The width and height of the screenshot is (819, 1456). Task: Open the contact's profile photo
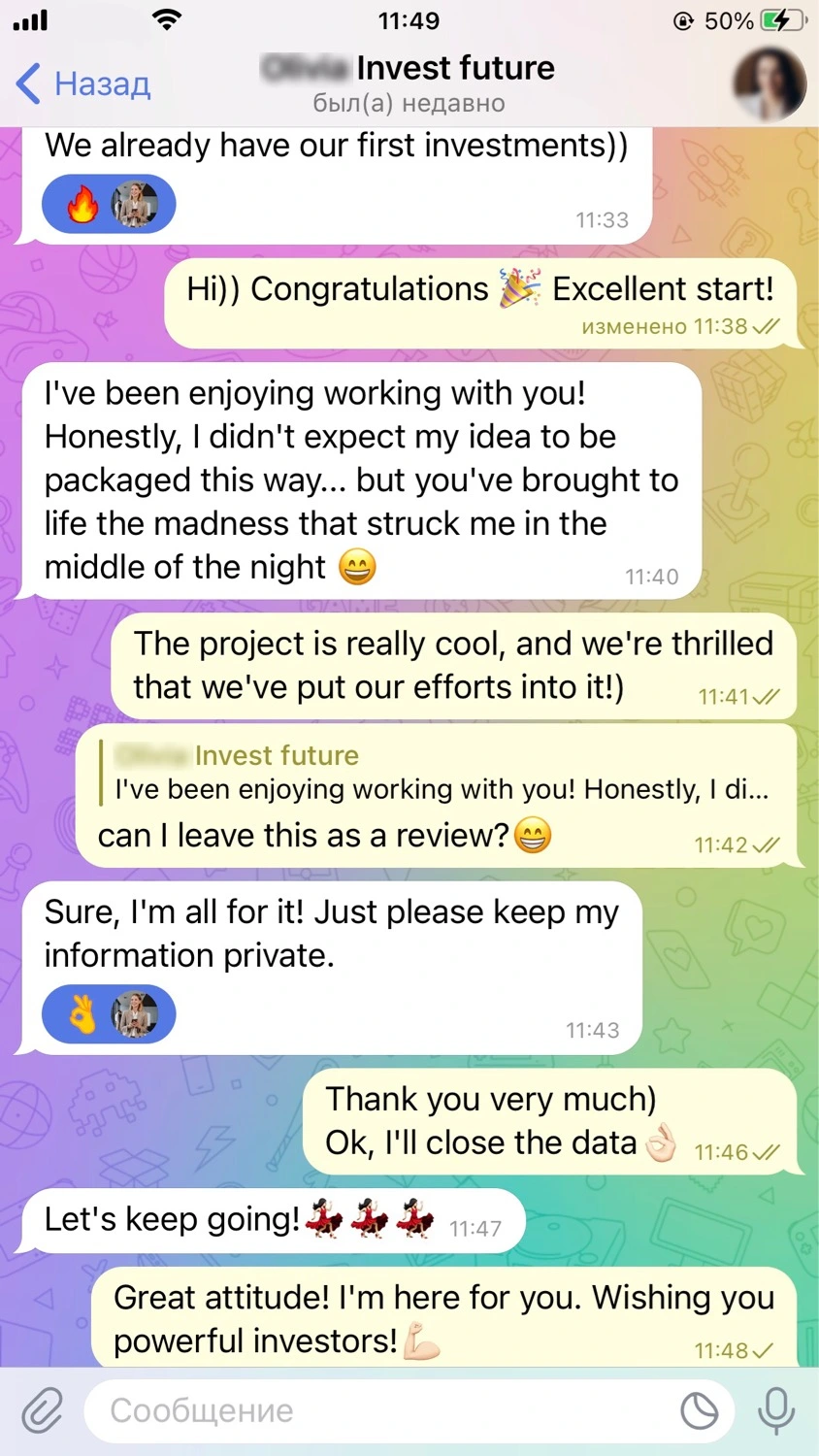pos(769,83)
